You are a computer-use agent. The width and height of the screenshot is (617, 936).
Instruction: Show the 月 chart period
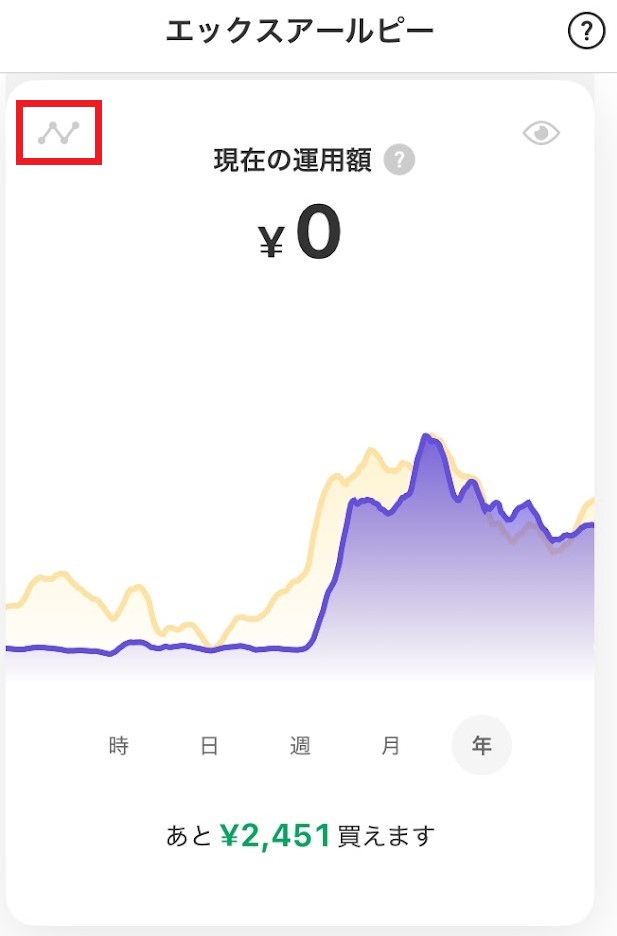391,745
